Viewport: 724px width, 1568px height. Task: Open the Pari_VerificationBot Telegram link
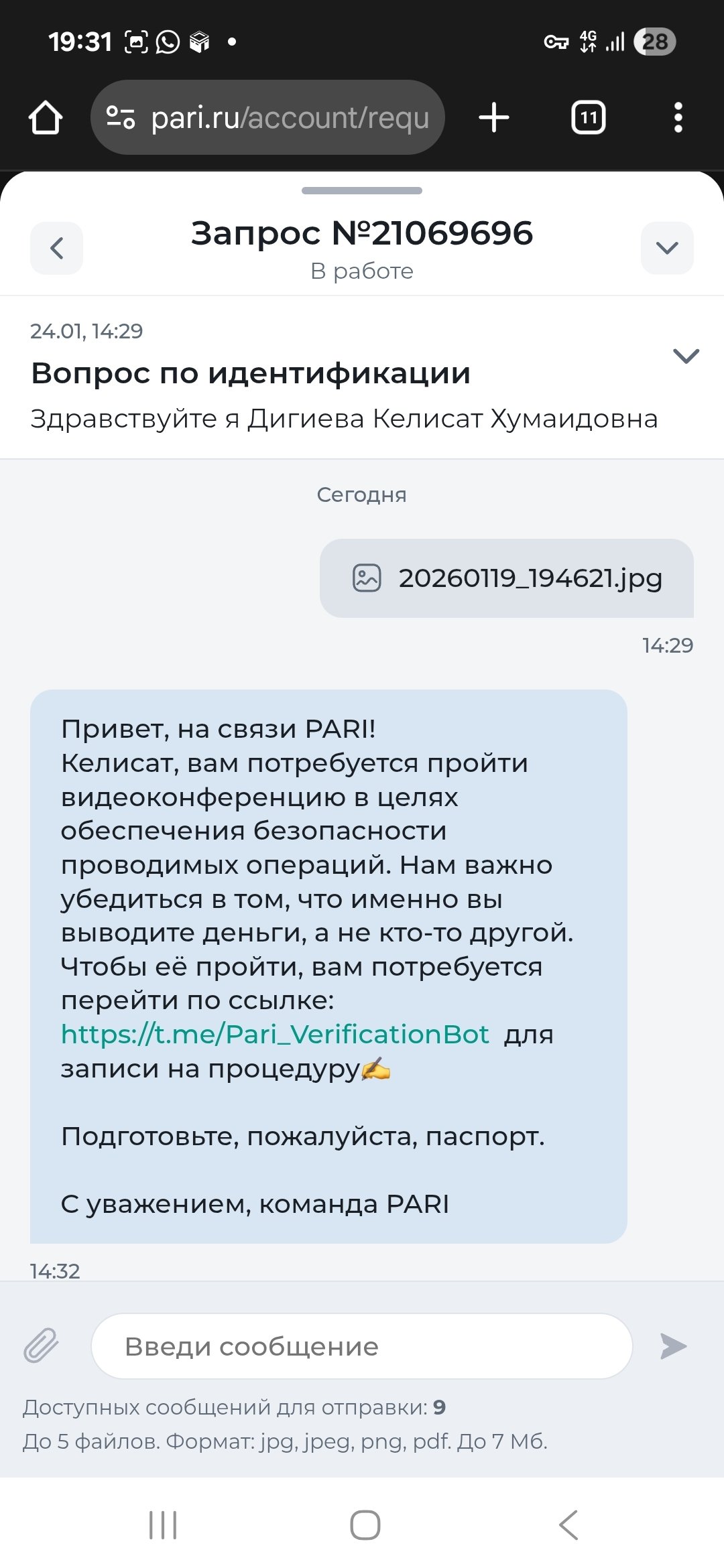[x=275, y=1035]
